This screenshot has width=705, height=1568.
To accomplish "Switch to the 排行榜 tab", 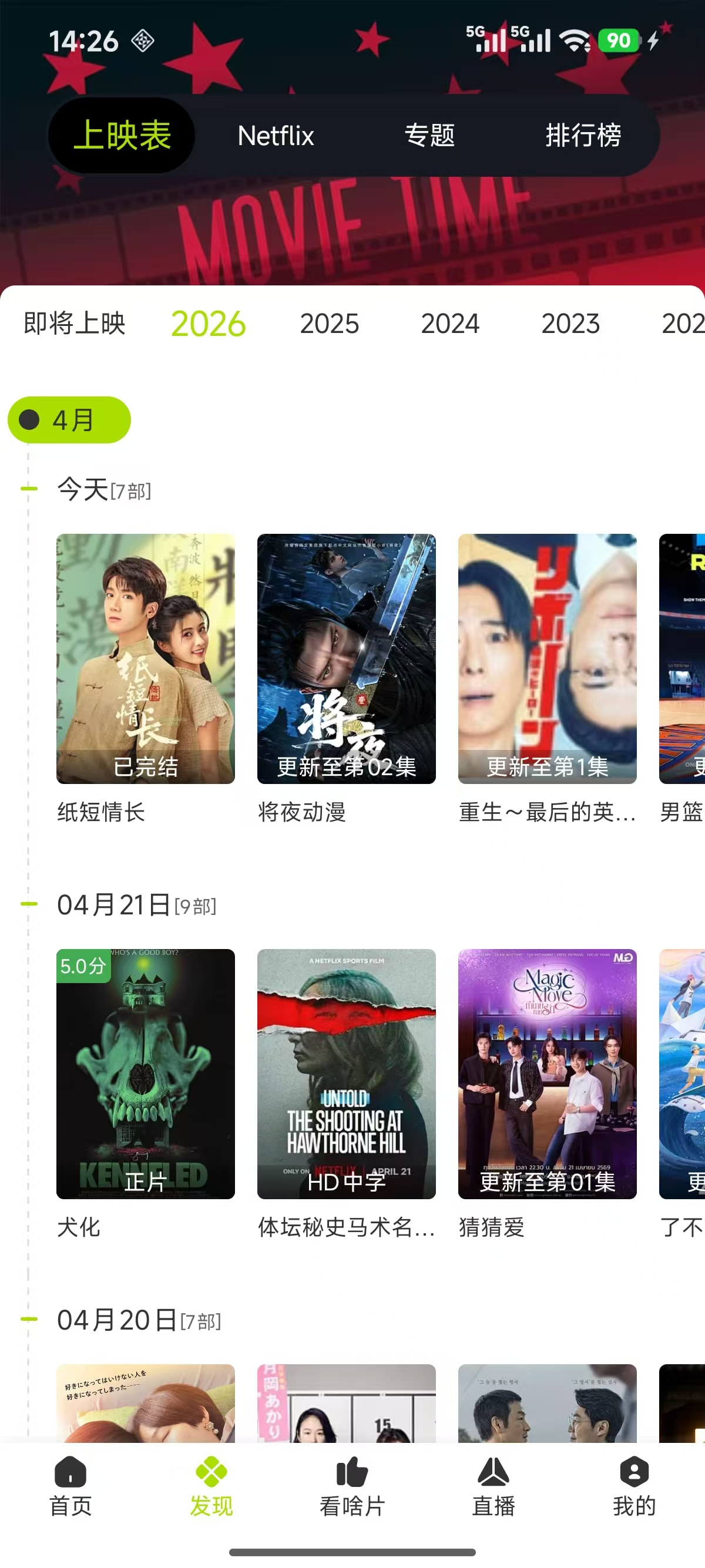I will pyautogui.click(x=583, y=135).
